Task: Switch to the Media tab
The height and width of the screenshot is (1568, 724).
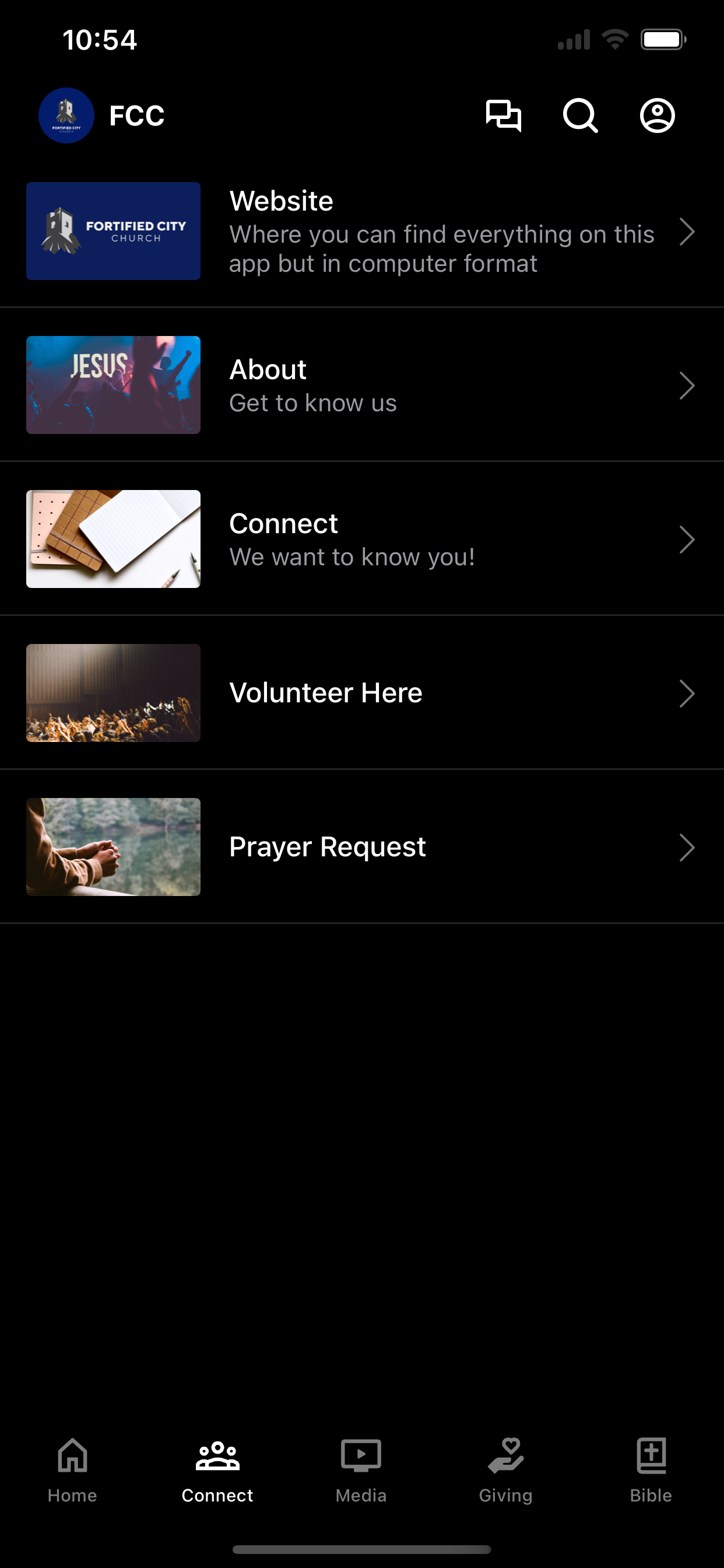Action: (361, 1470)
